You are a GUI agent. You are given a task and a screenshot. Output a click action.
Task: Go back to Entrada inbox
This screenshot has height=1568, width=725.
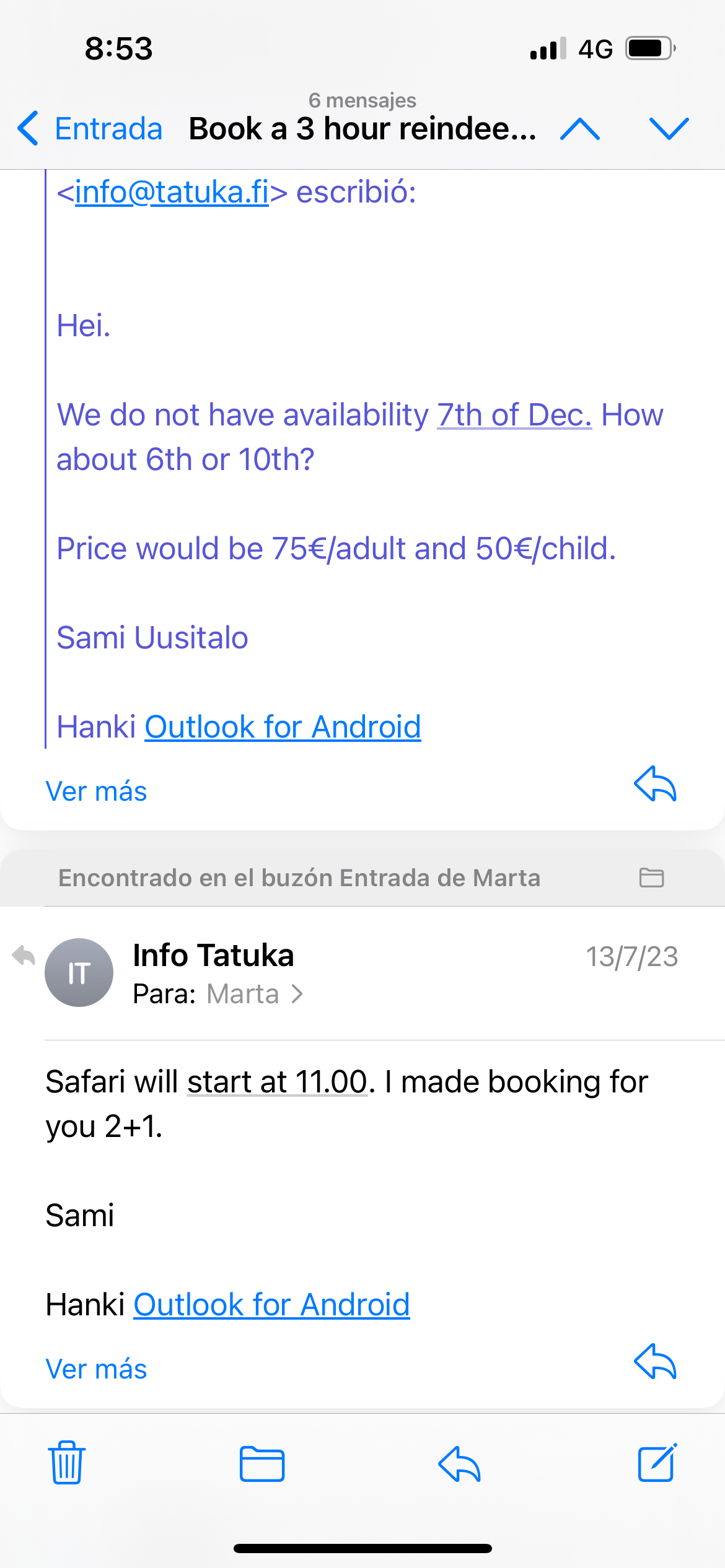click(90, 129)
